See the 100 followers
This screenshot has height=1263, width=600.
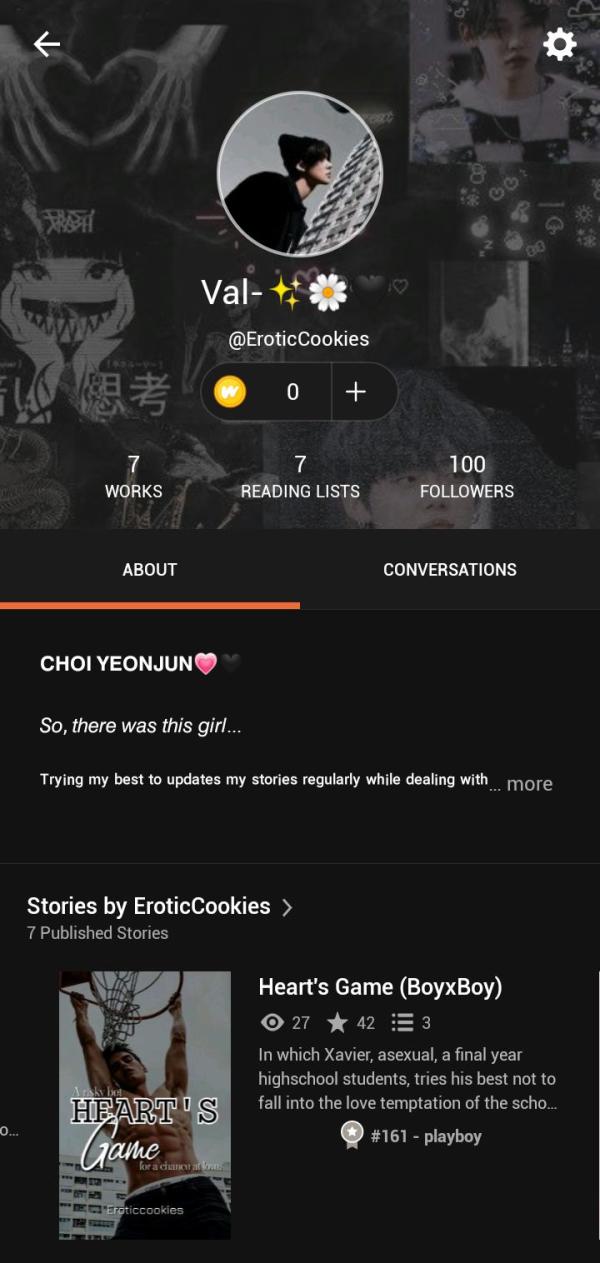(x=466, y=477)
